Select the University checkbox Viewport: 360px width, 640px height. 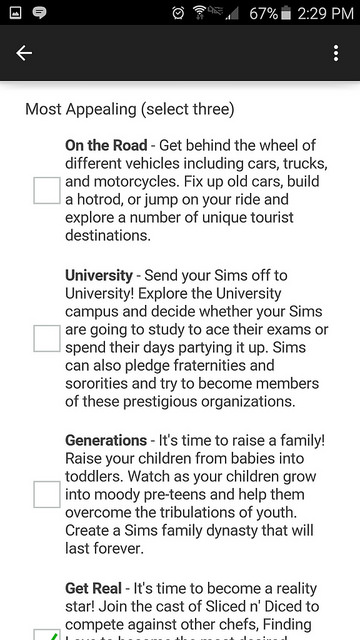47,338
